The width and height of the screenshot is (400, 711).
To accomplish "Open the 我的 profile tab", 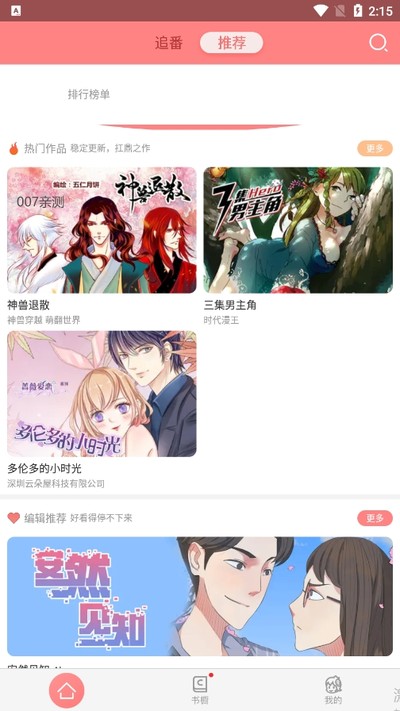I will (x=333, y=690).
